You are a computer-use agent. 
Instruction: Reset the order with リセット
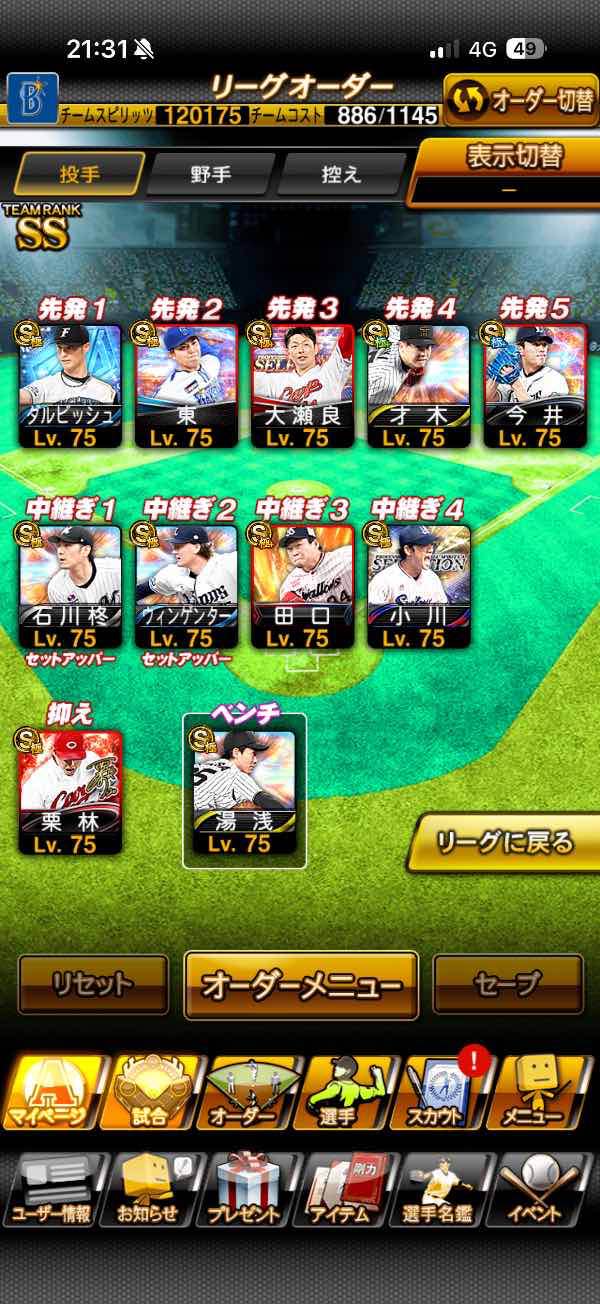point(93,985)
